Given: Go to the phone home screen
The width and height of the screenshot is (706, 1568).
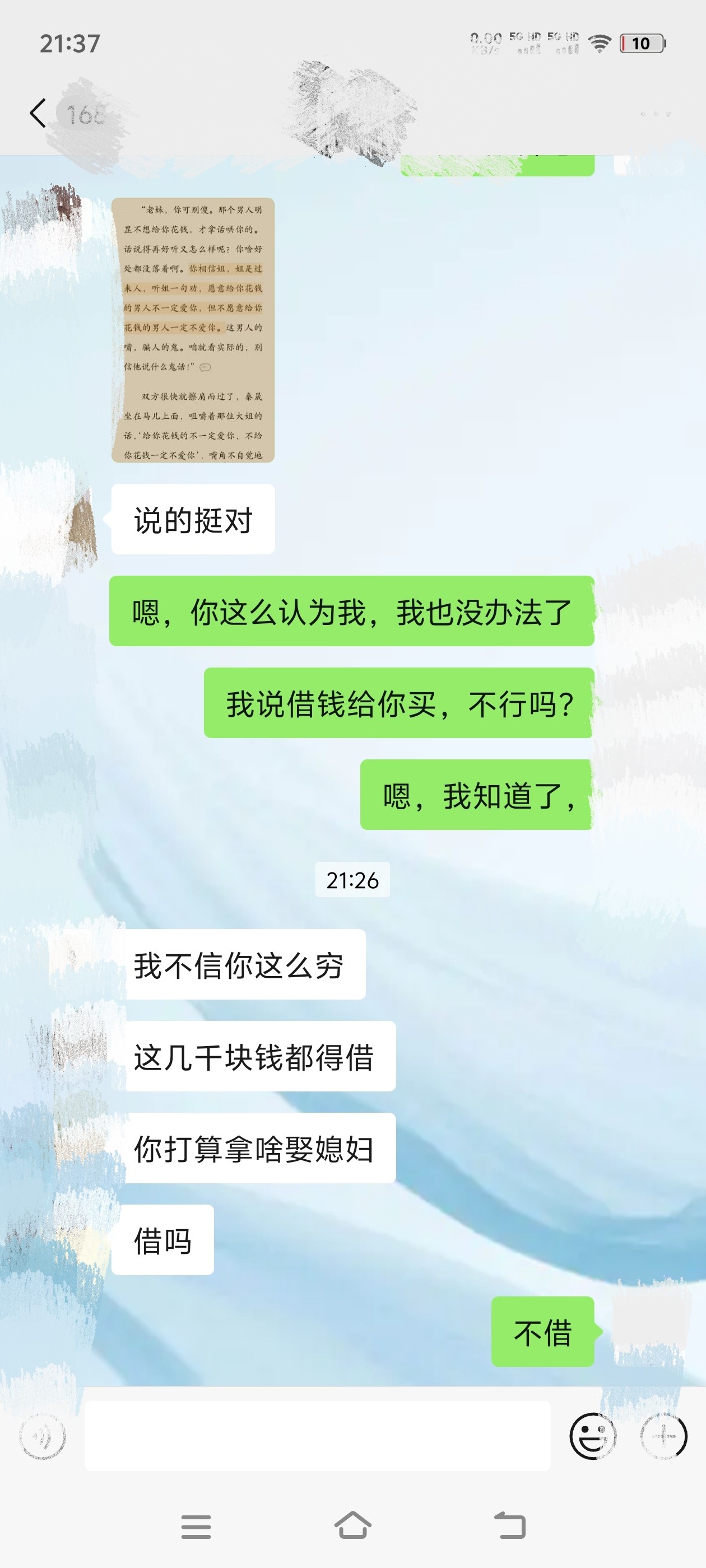Looking at the screenshot, I should click(x=352, y=1525).
